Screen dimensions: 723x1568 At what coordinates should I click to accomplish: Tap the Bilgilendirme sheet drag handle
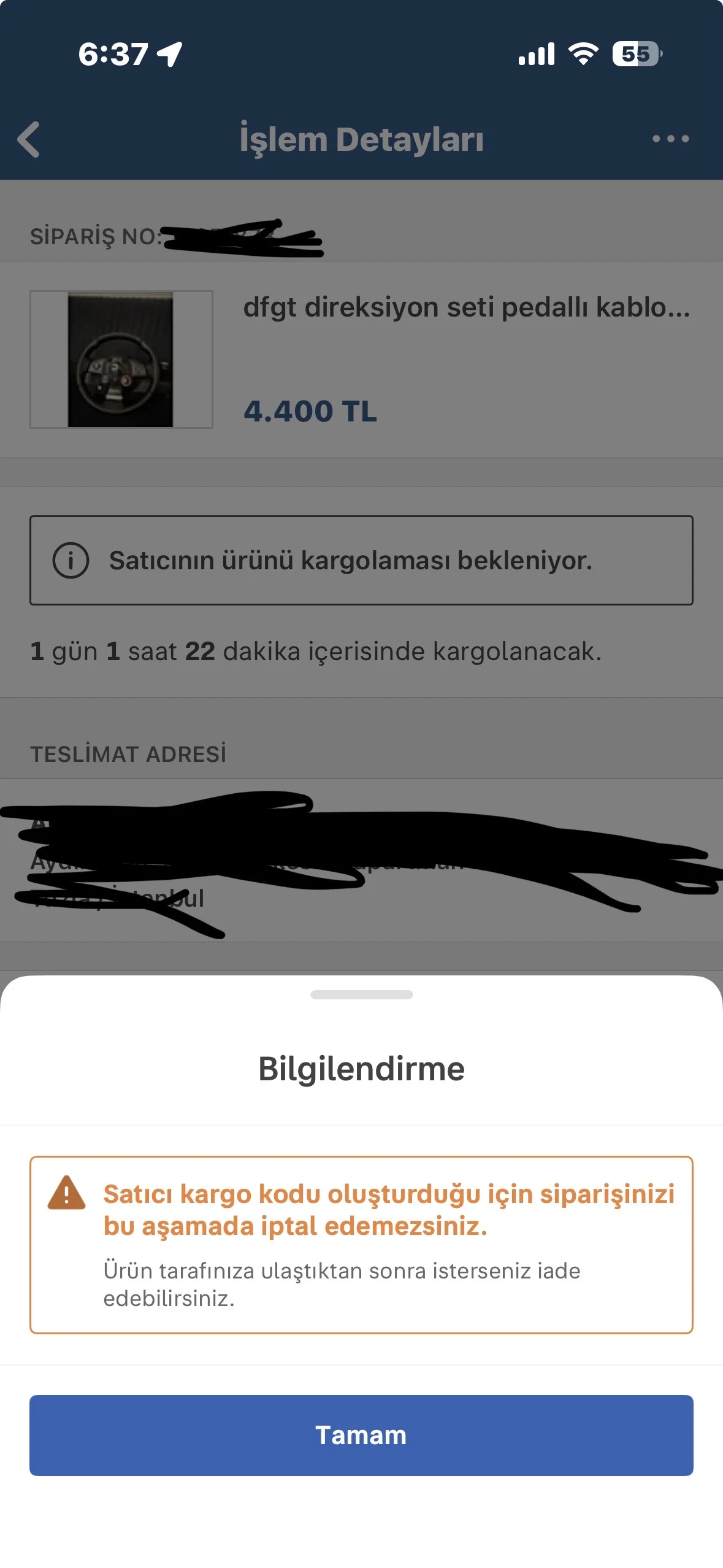click(361, 994)
